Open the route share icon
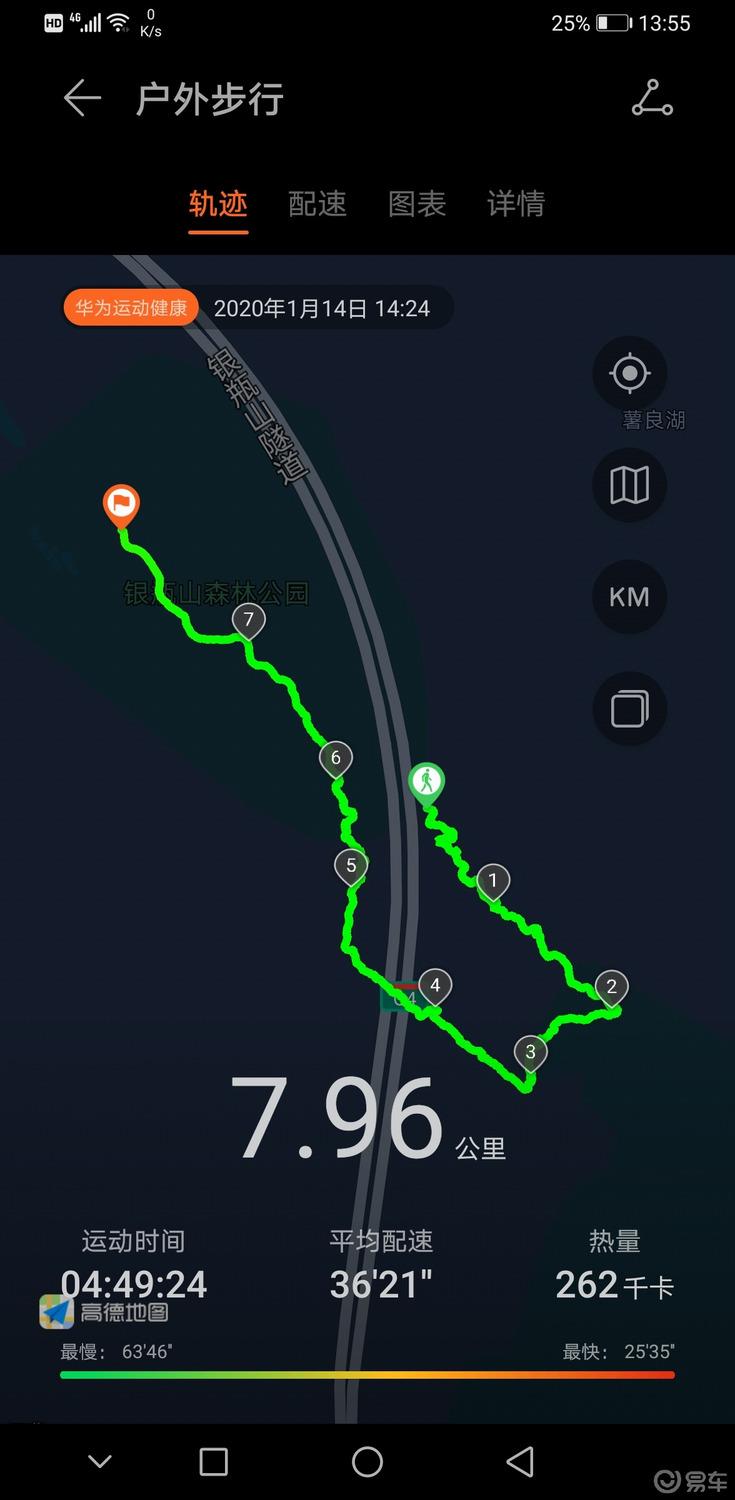 [x=652, y=99]
